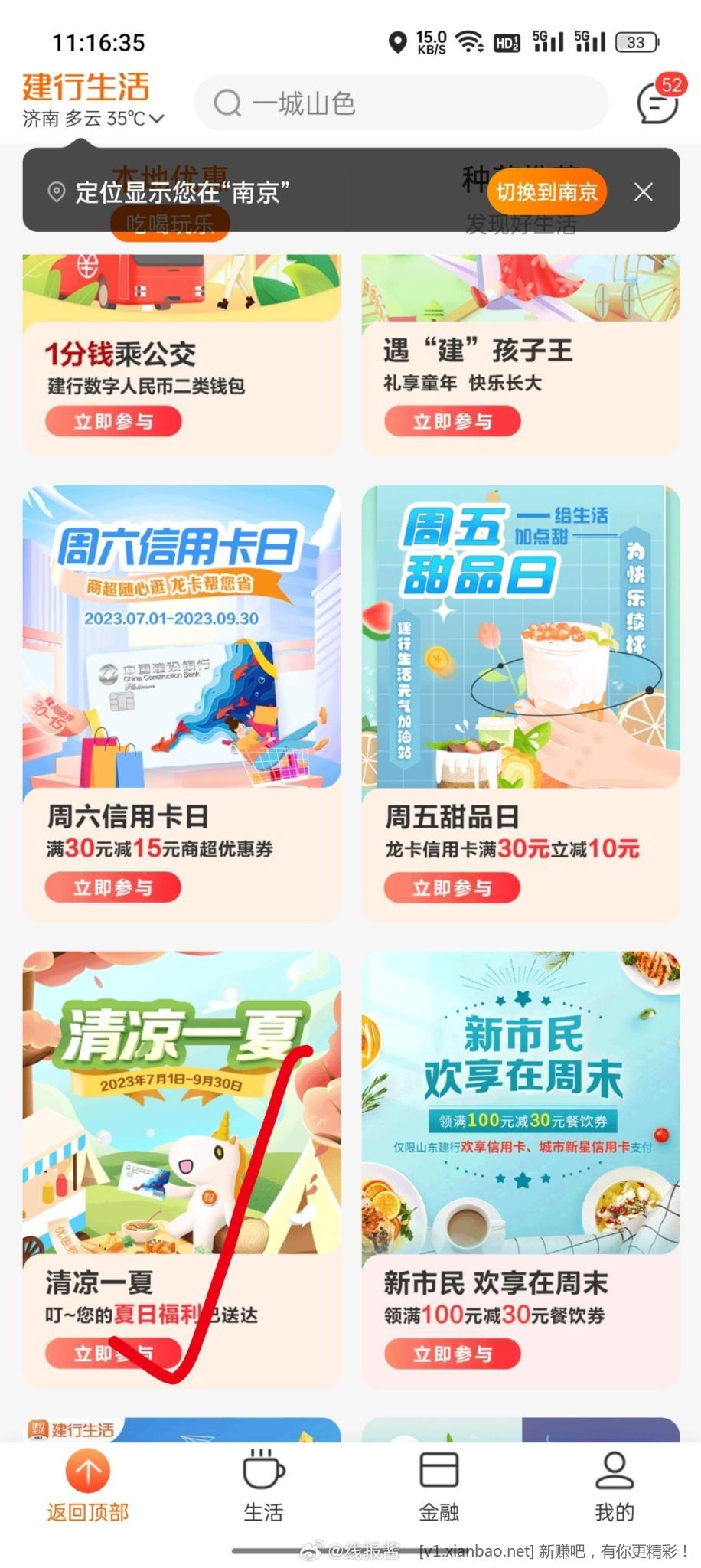Open the messages icon with 52 badge
This screenshot has width=701, height=1568.
pos(657,102)
